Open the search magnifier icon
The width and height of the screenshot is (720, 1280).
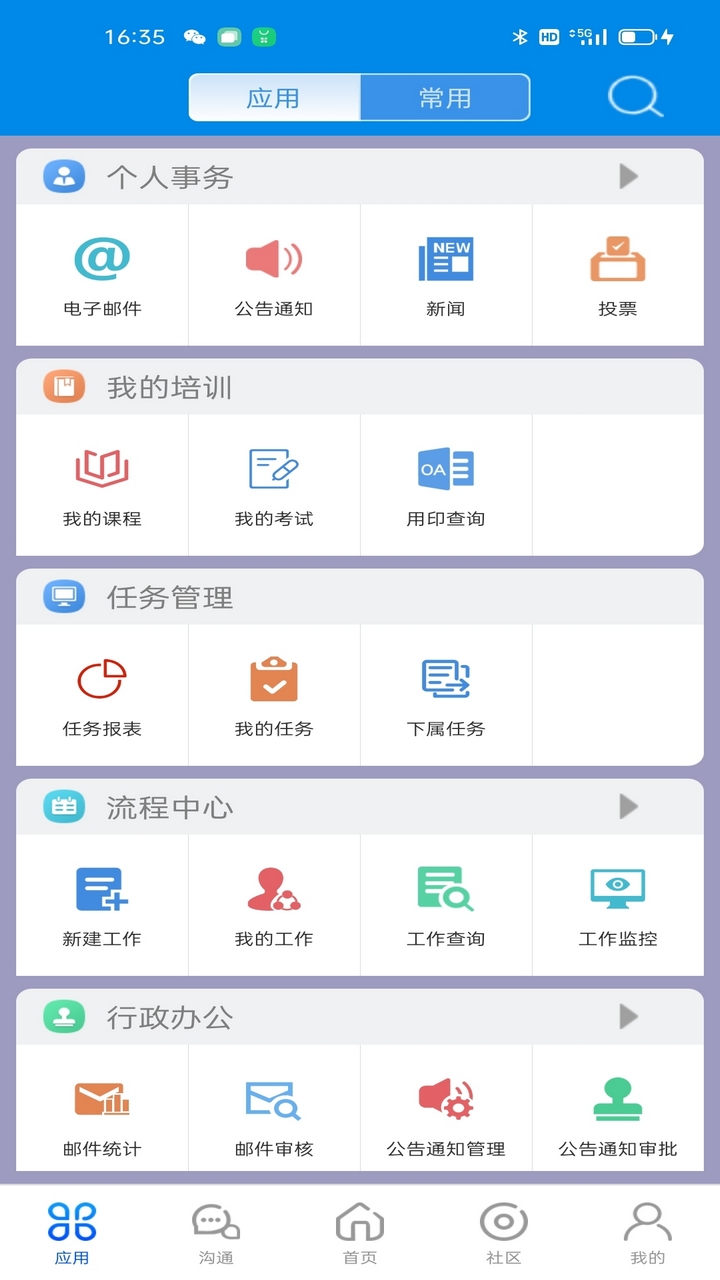[x=636, y=98]
